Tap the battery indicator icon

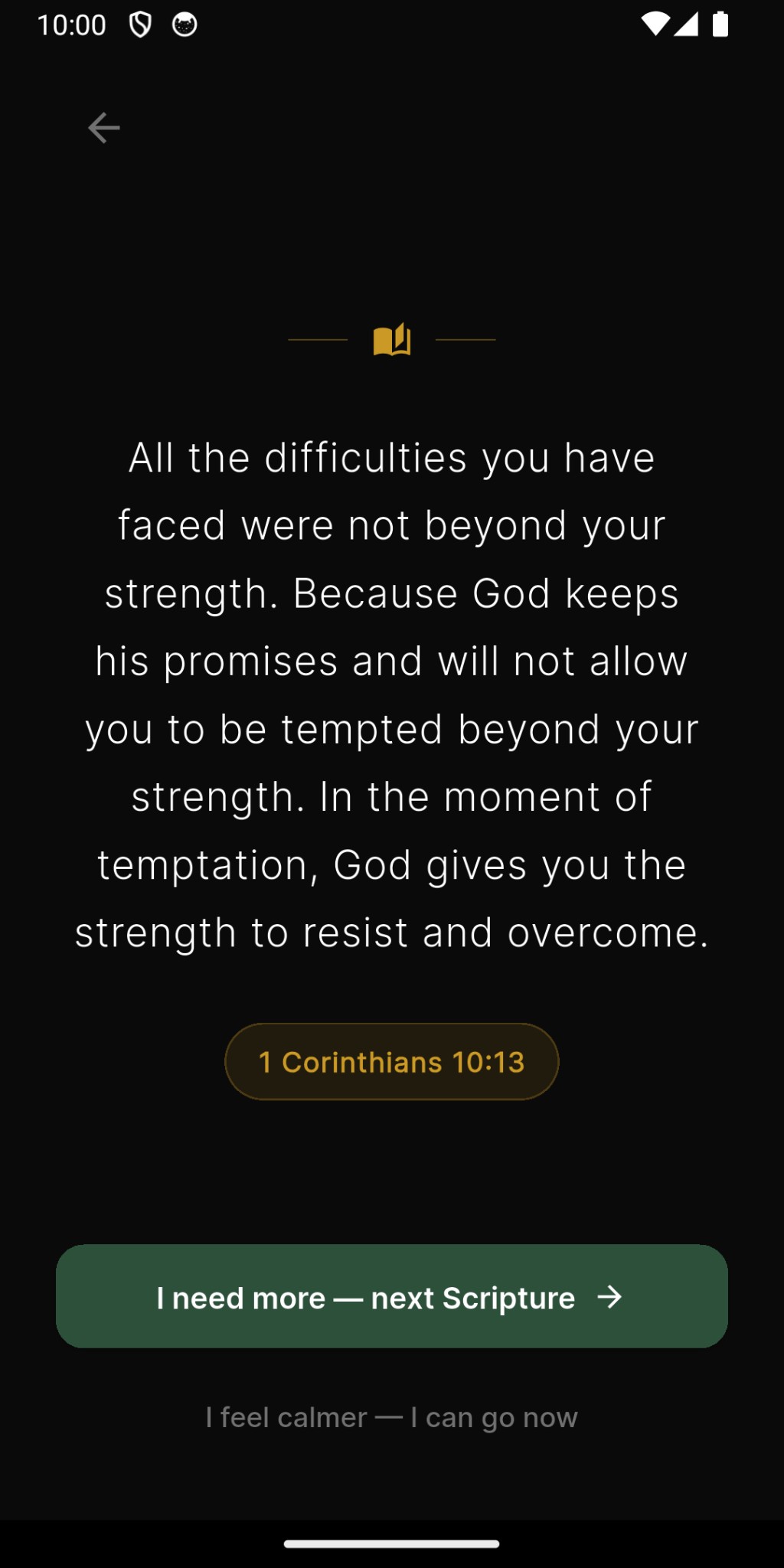720,24
